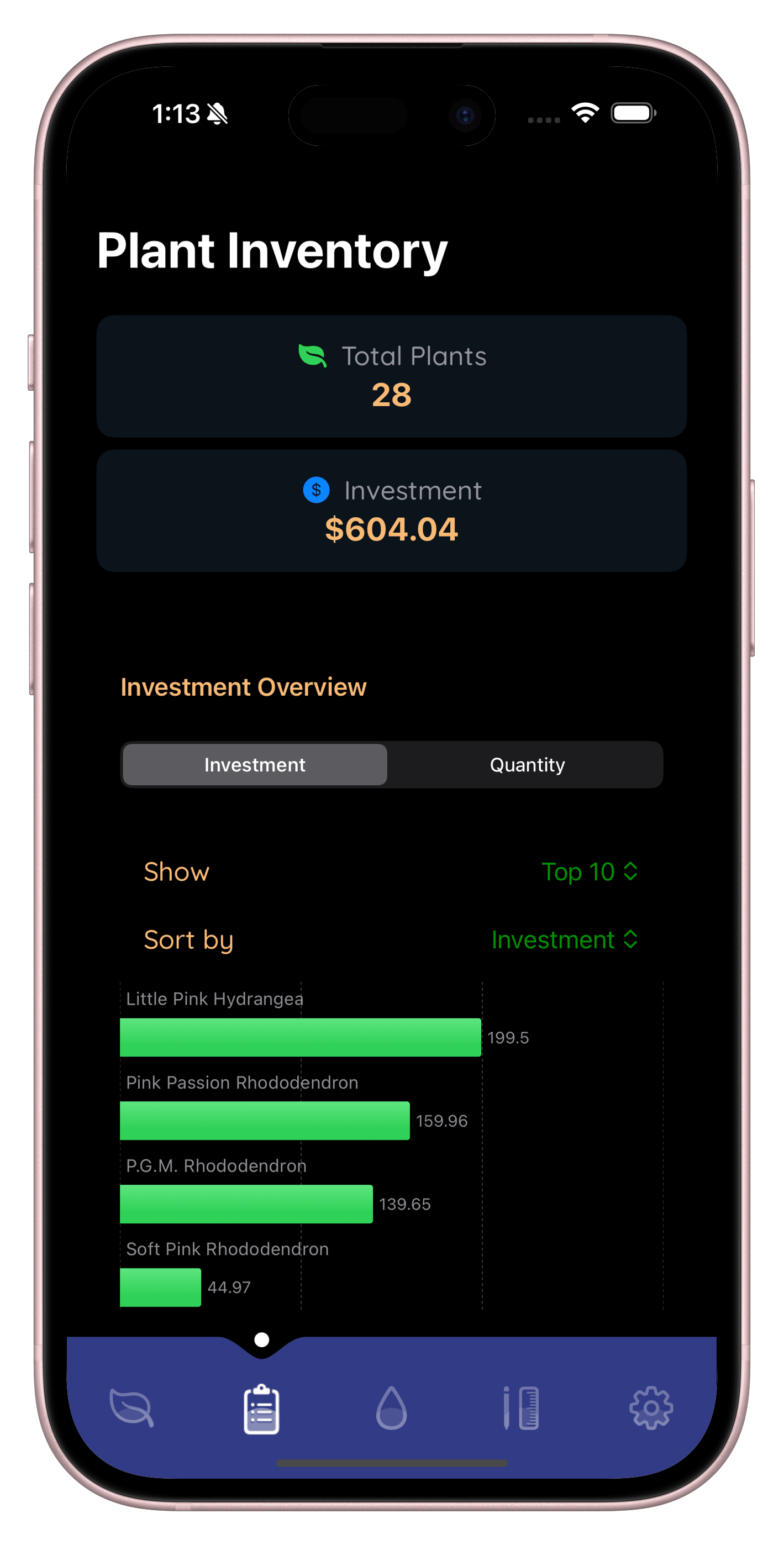
Task: Open the pencil and ruler tab
Action: [x=520, y=1409]
